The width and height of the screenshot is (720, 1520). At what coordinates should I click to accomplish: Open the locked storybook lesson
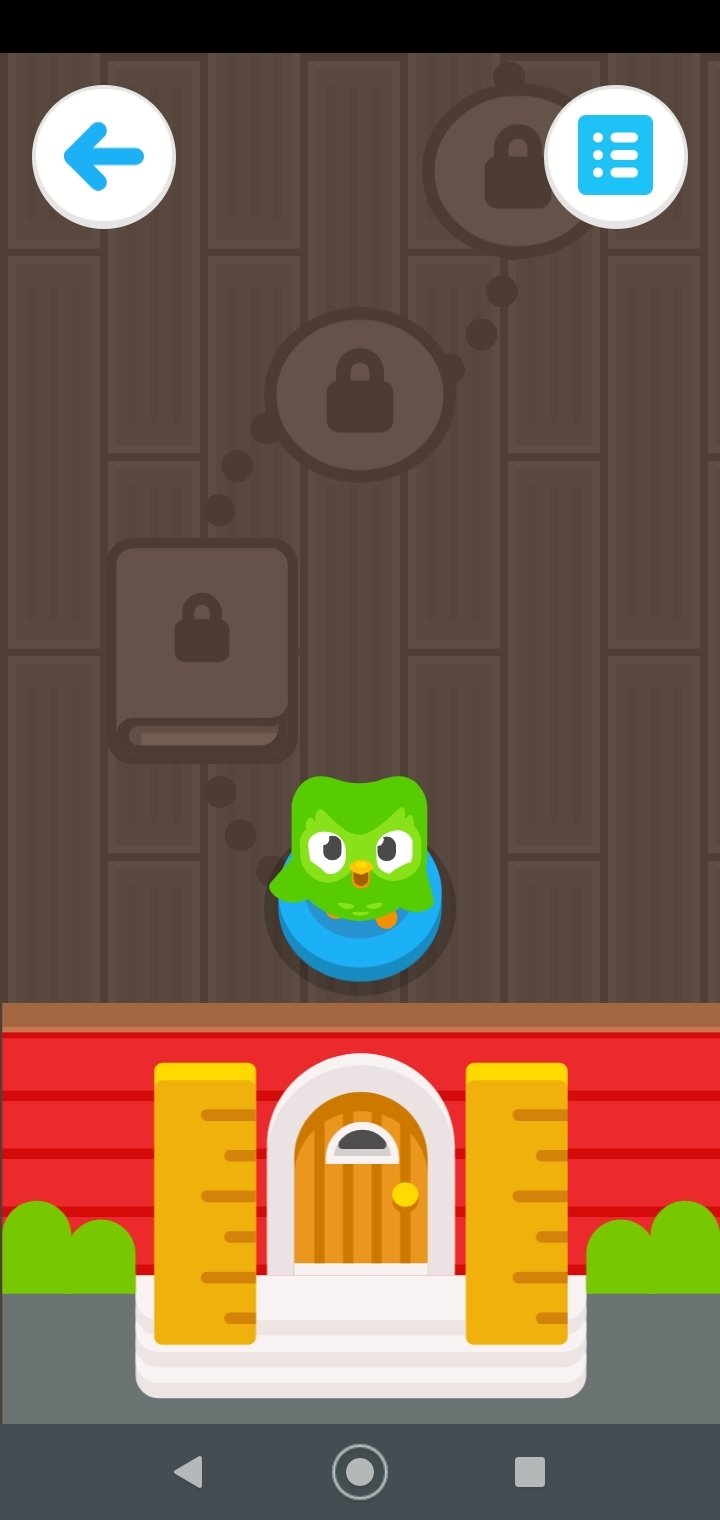point(203,645)
